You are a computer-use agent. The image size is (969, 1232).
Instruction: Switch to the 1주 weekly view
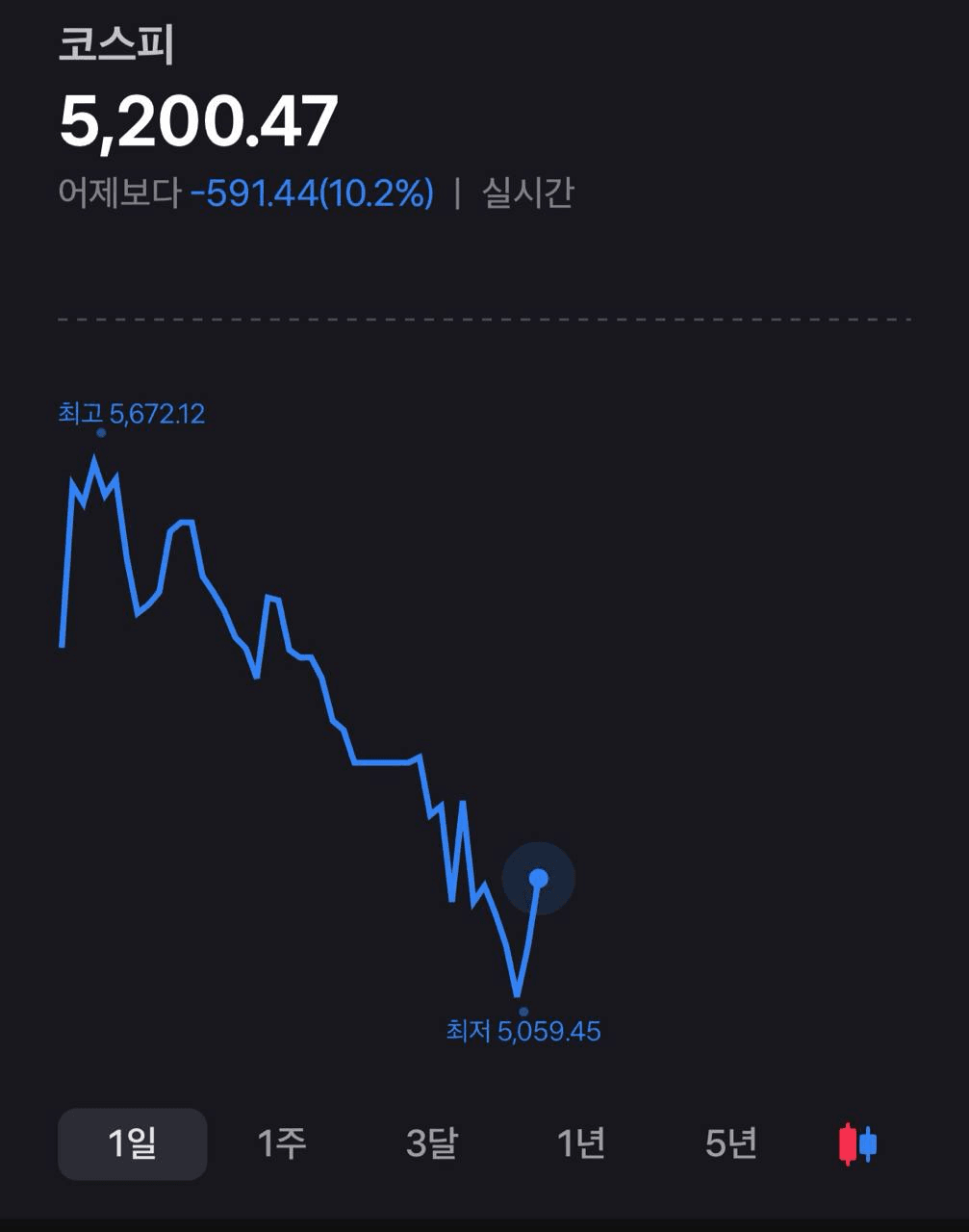tap(280, 1143)
